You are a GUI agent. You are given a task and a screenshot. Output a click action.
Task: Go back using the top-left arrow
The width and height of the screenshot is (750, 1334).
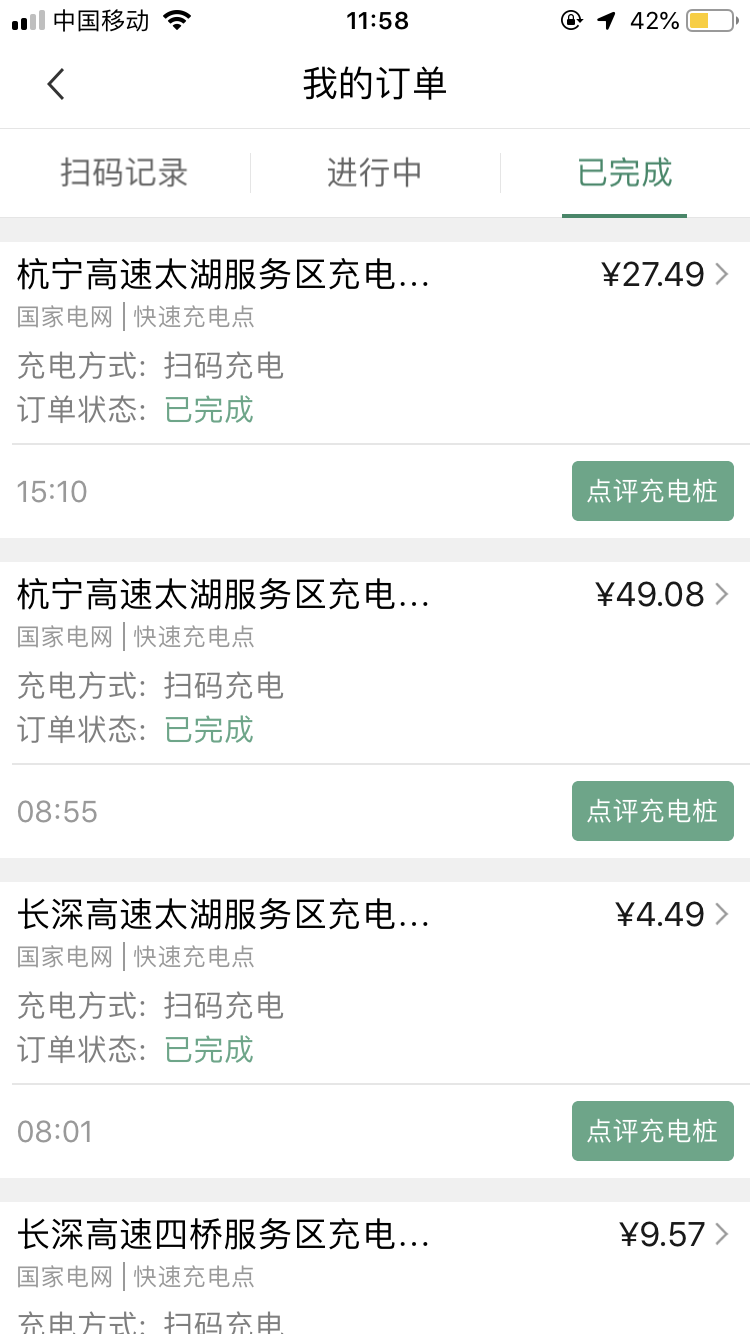(56, 84)
